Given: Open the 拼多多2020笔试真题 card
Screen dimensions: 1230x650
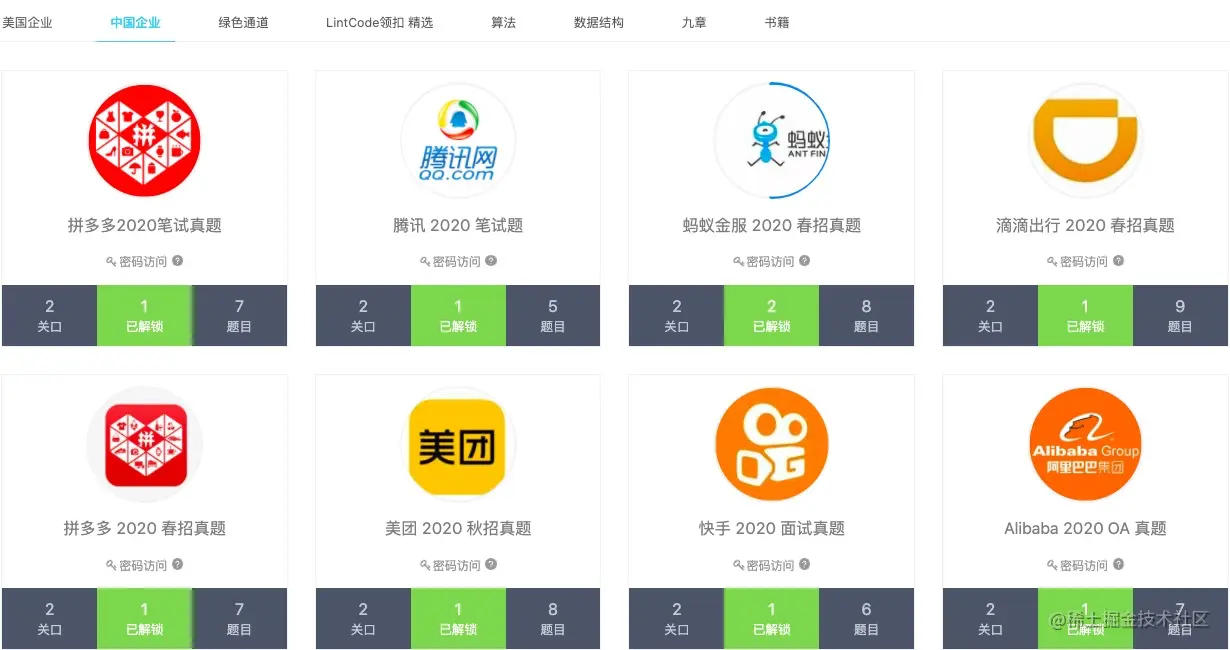Looking at the screenshot, I should pos(144,225).
